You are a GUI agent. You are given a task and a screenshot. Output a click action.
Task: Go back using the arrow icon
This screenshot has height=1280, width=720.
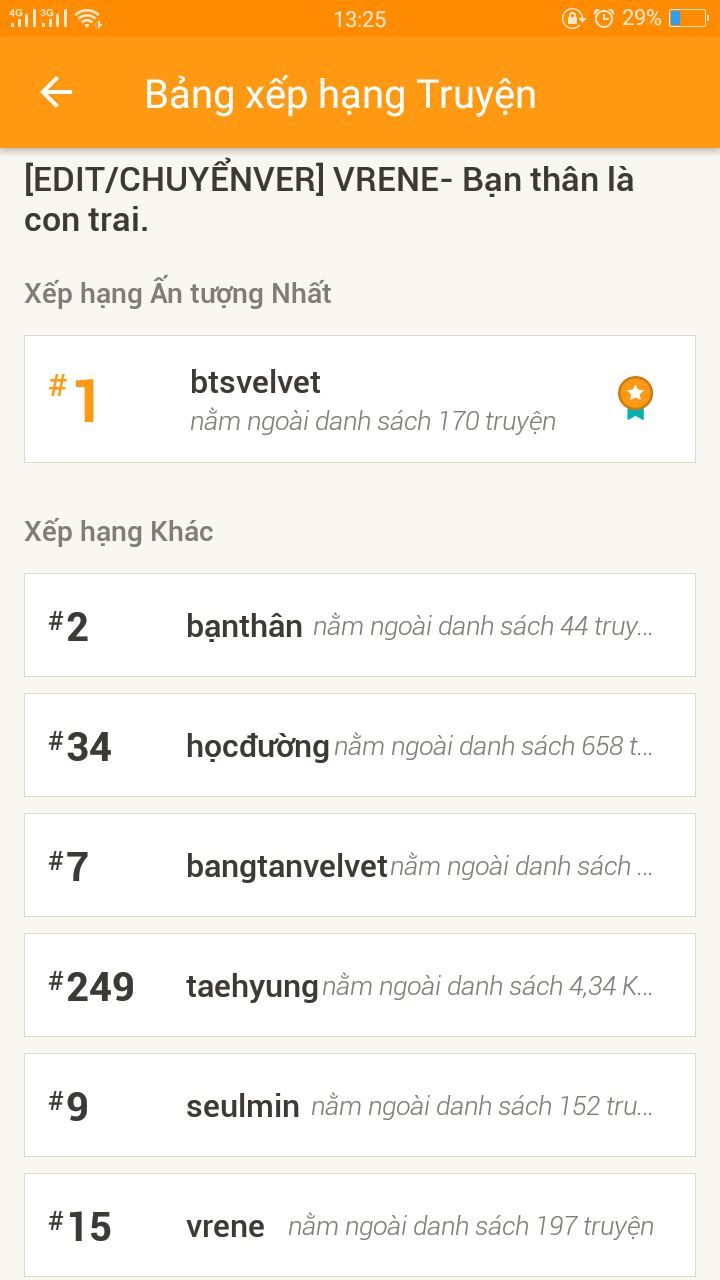(56, 93)
